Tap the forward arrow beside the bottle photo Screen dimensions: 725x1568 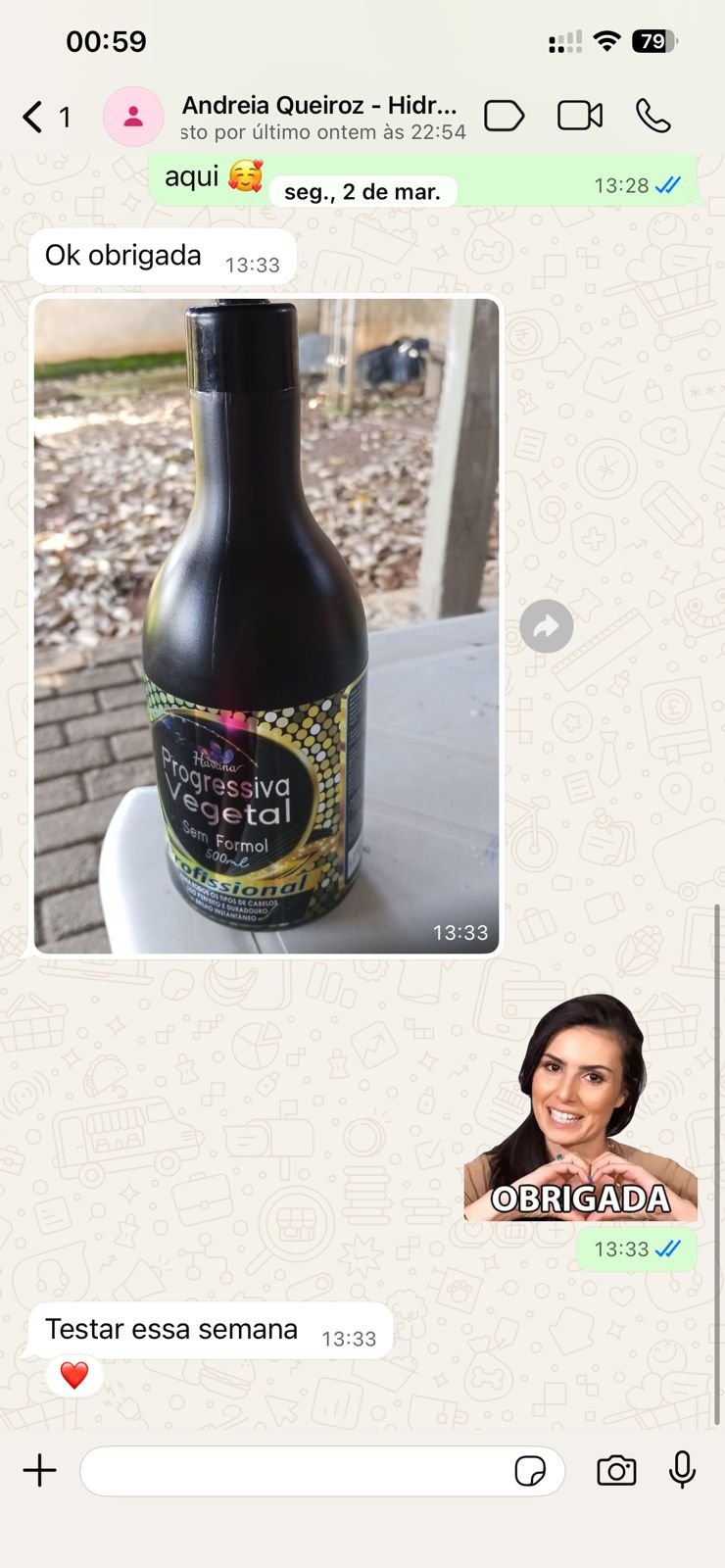point(546,625)
